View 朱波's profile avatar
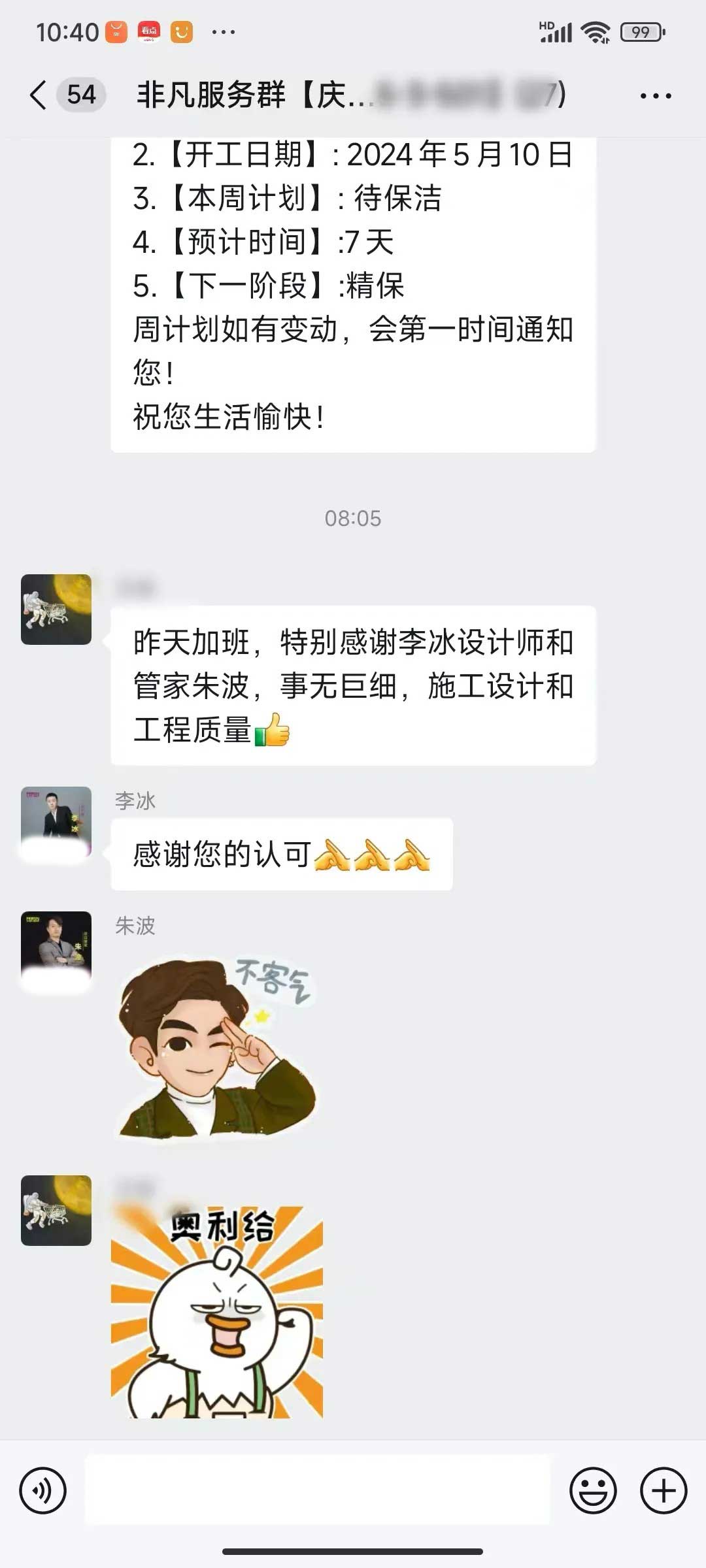 [x=56, y=946]
